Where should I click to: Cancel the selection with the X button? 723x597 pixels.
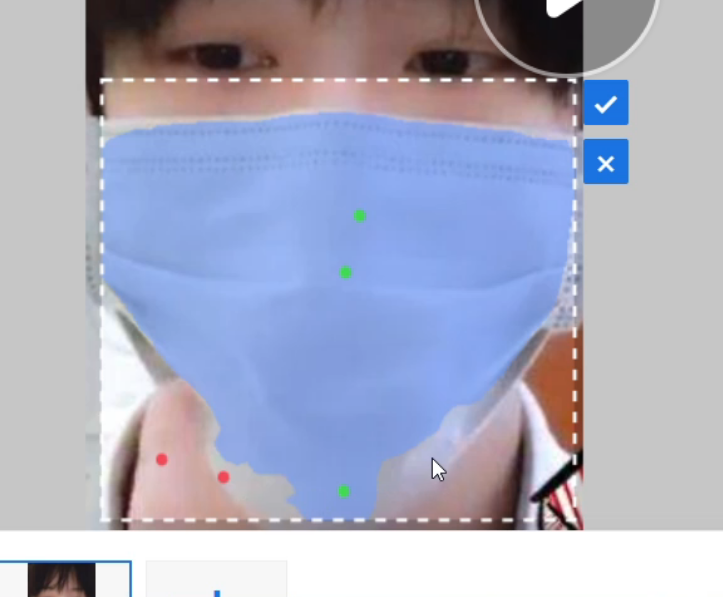tap(606, 162)
